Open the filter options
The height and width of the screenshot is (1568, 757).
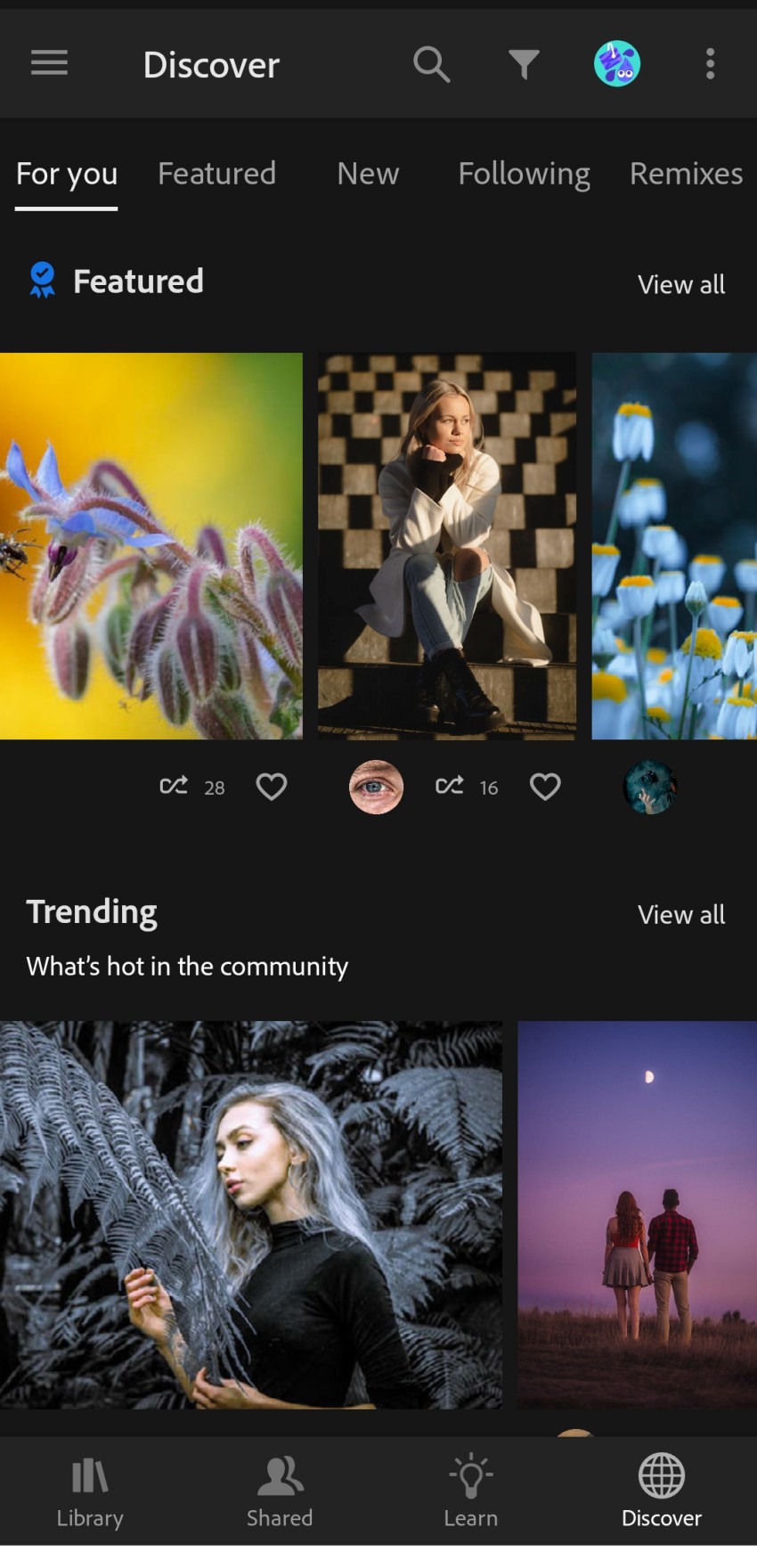(x=524, y=63)
